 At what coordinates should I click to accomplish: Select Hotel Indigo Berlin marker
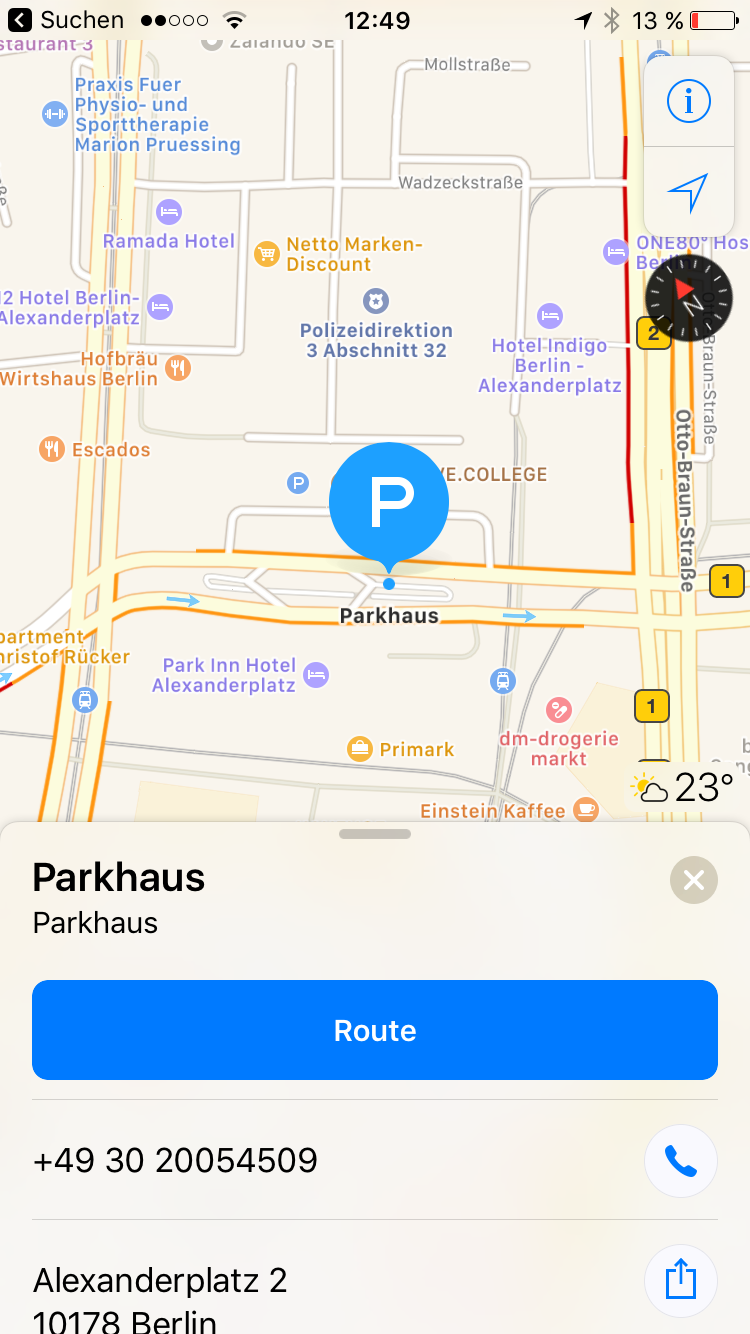click(550, 316)
